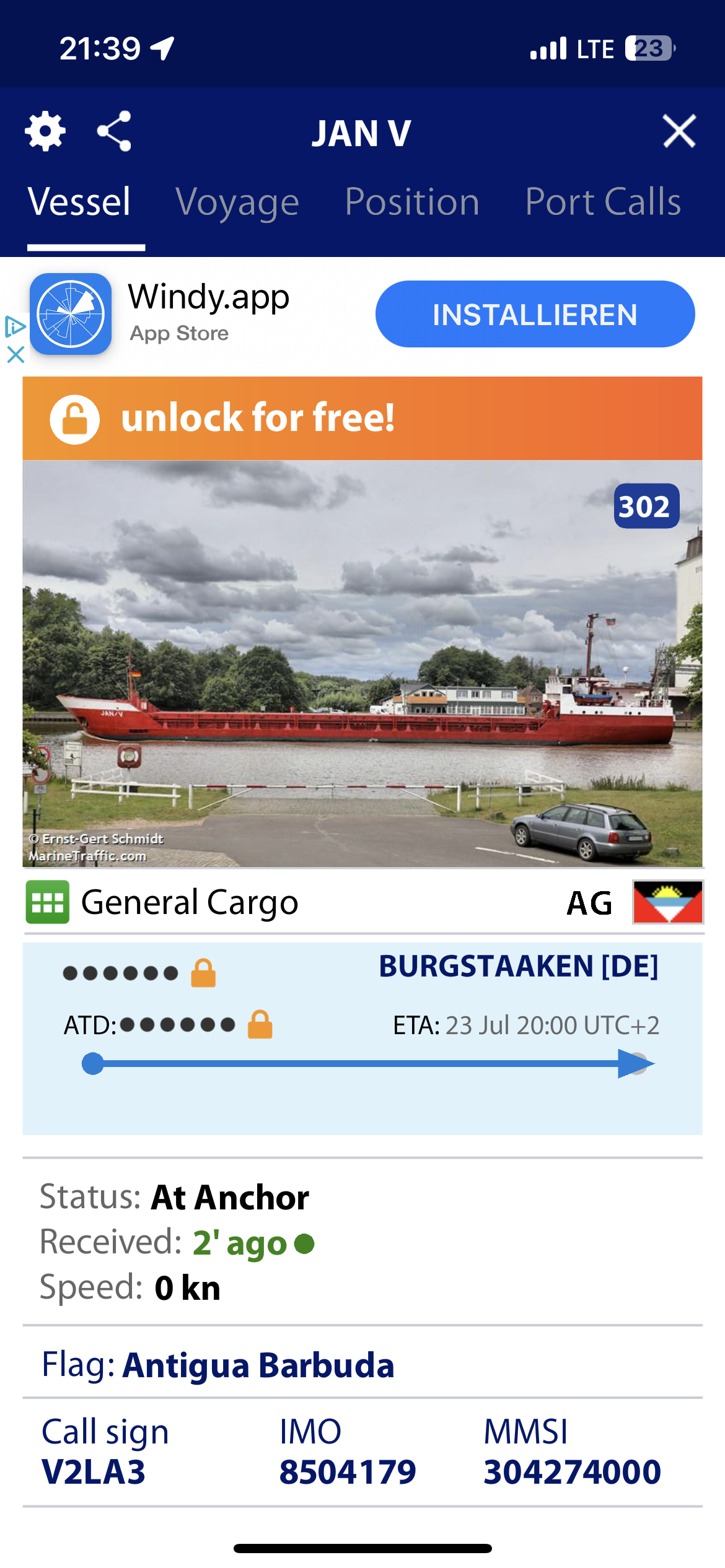
Task: Tap the unlock for free banner
Action: tap(362, 418)
